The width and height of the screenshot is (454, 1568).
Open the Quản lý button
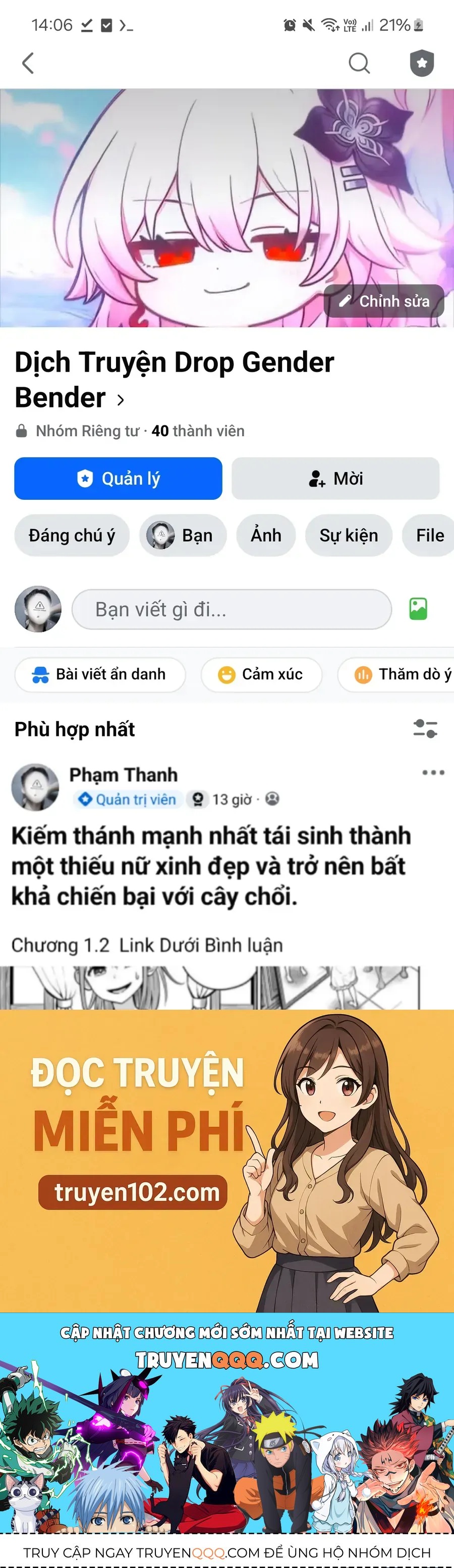[x=118, y=479]
